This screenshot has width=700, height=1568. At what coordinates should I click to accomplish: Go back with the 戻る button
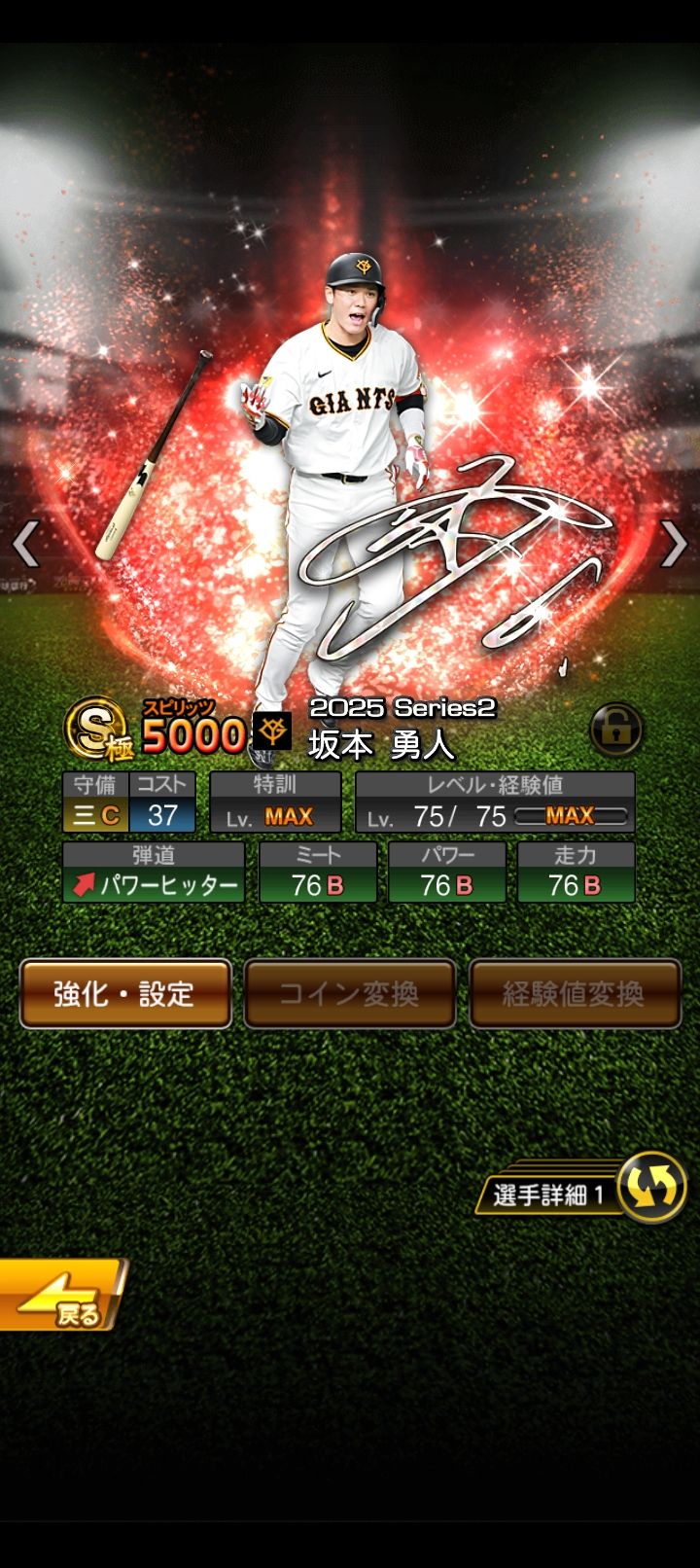pyautogui.click(x=62, y=1297)
